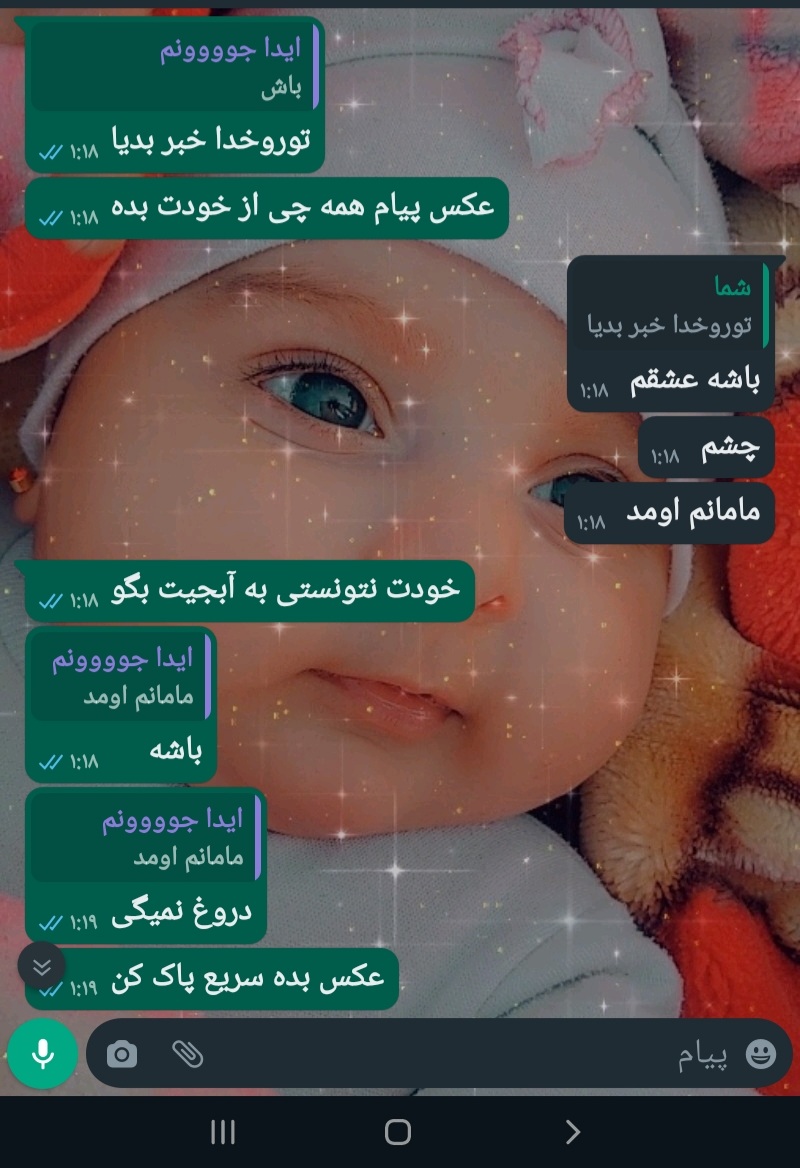Open the camera from message bar
The height and width of the screenshot is (1168, 800).
(122, 1054)
